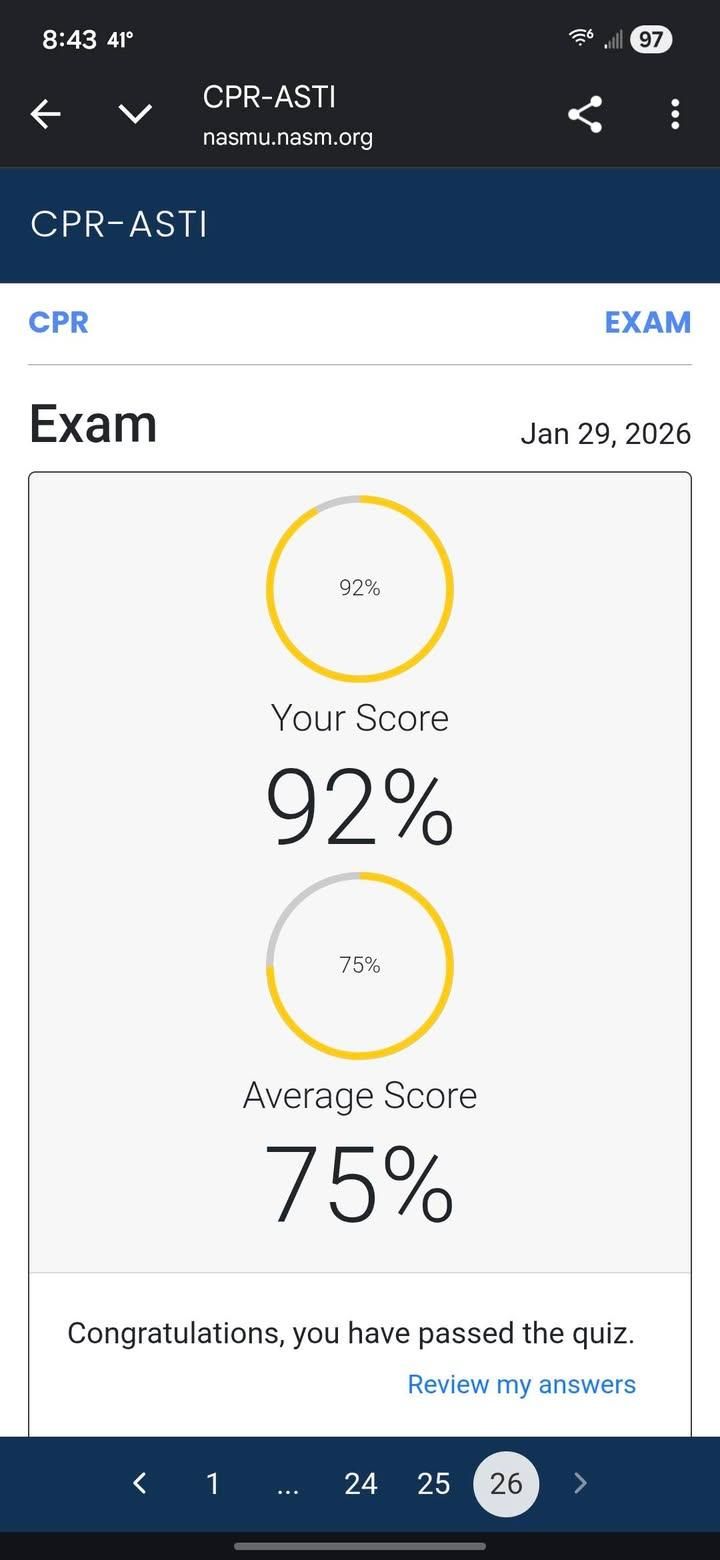Select page 26 in pagination

(506, 1483)
